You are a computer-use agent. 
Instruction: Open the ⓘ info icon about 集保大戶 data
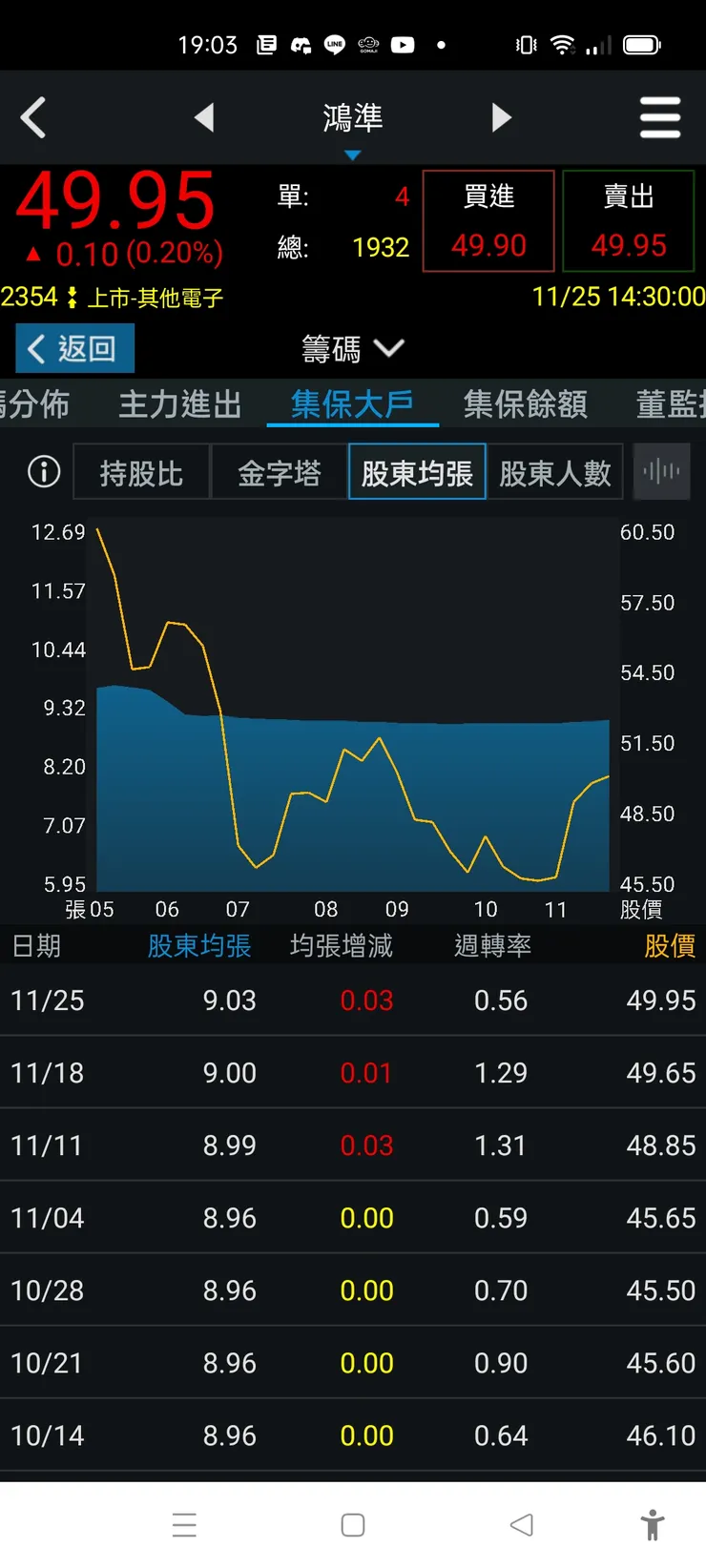pos(42,471)
